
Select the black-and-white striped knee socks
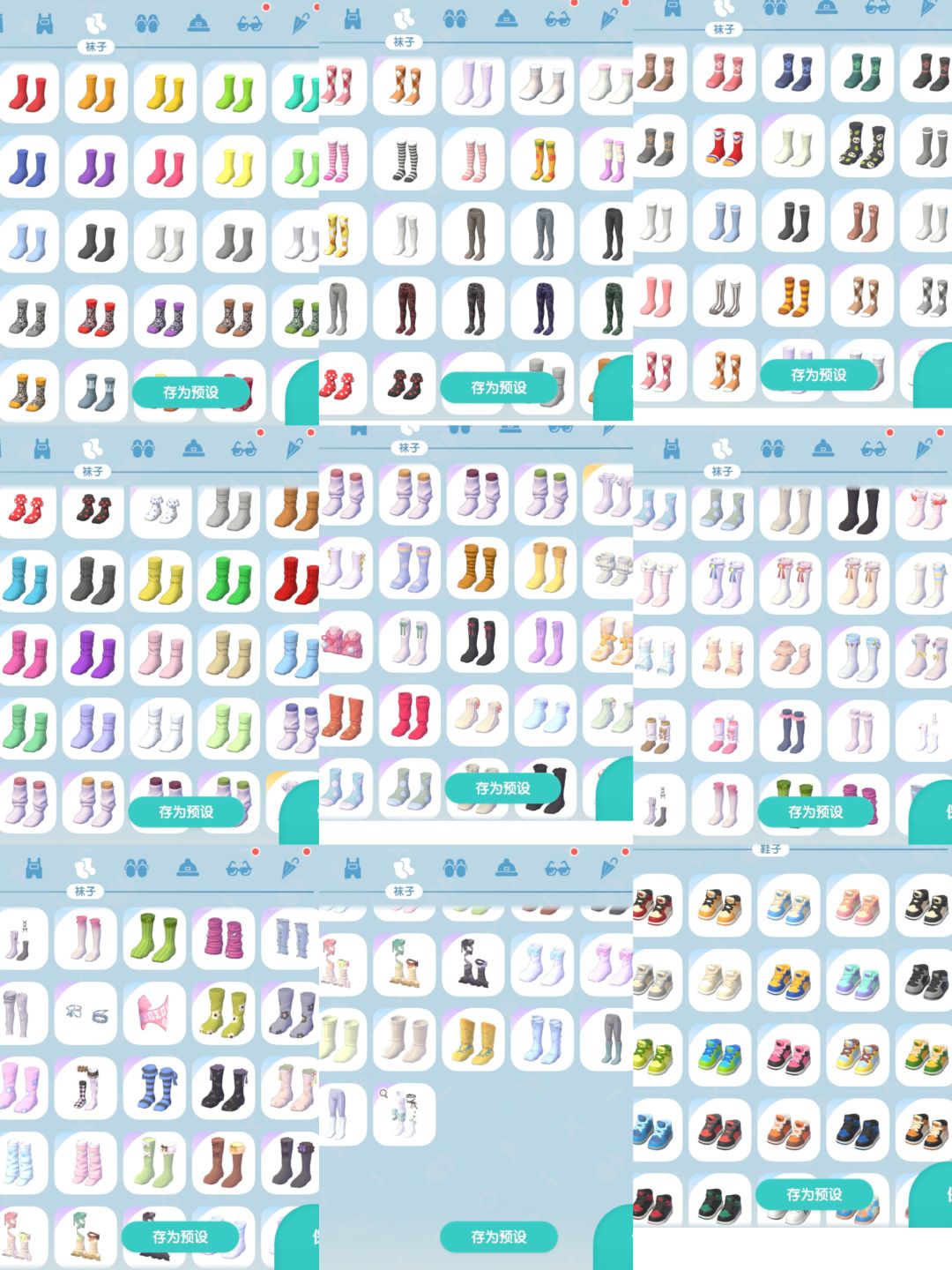[x=404, y=159]
